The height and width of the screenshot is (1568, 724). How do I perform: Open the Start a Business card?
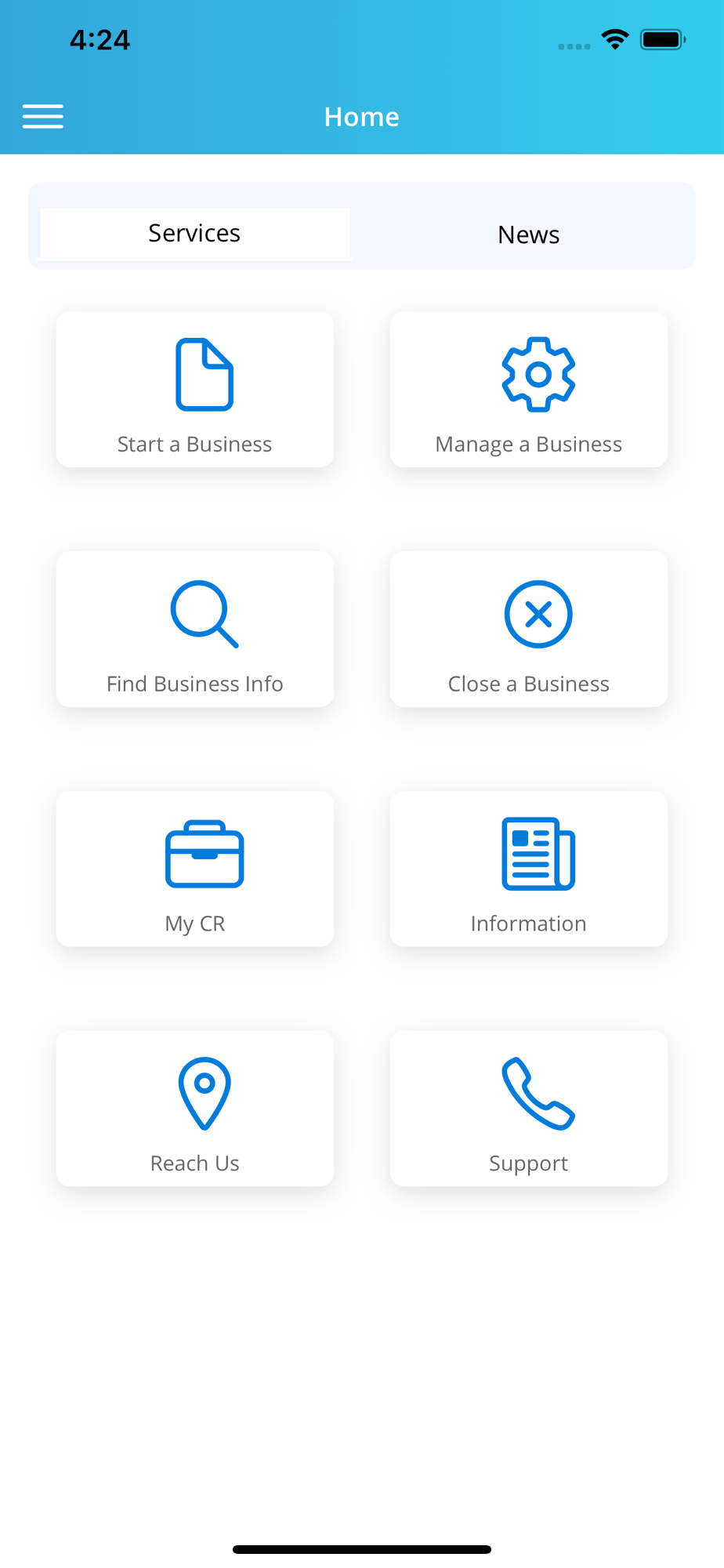195,390
